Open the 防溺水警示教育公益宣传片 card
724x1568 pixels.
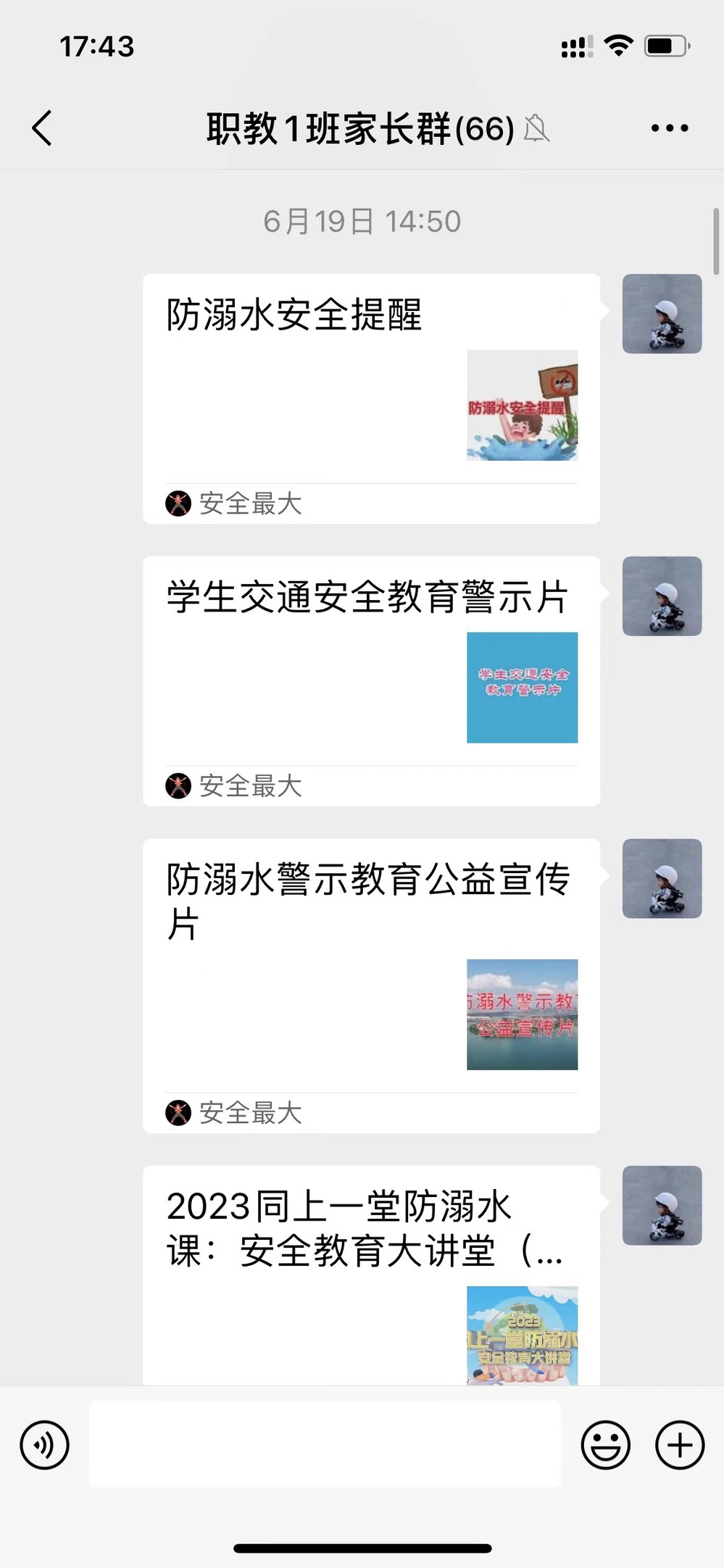[371, 985]
